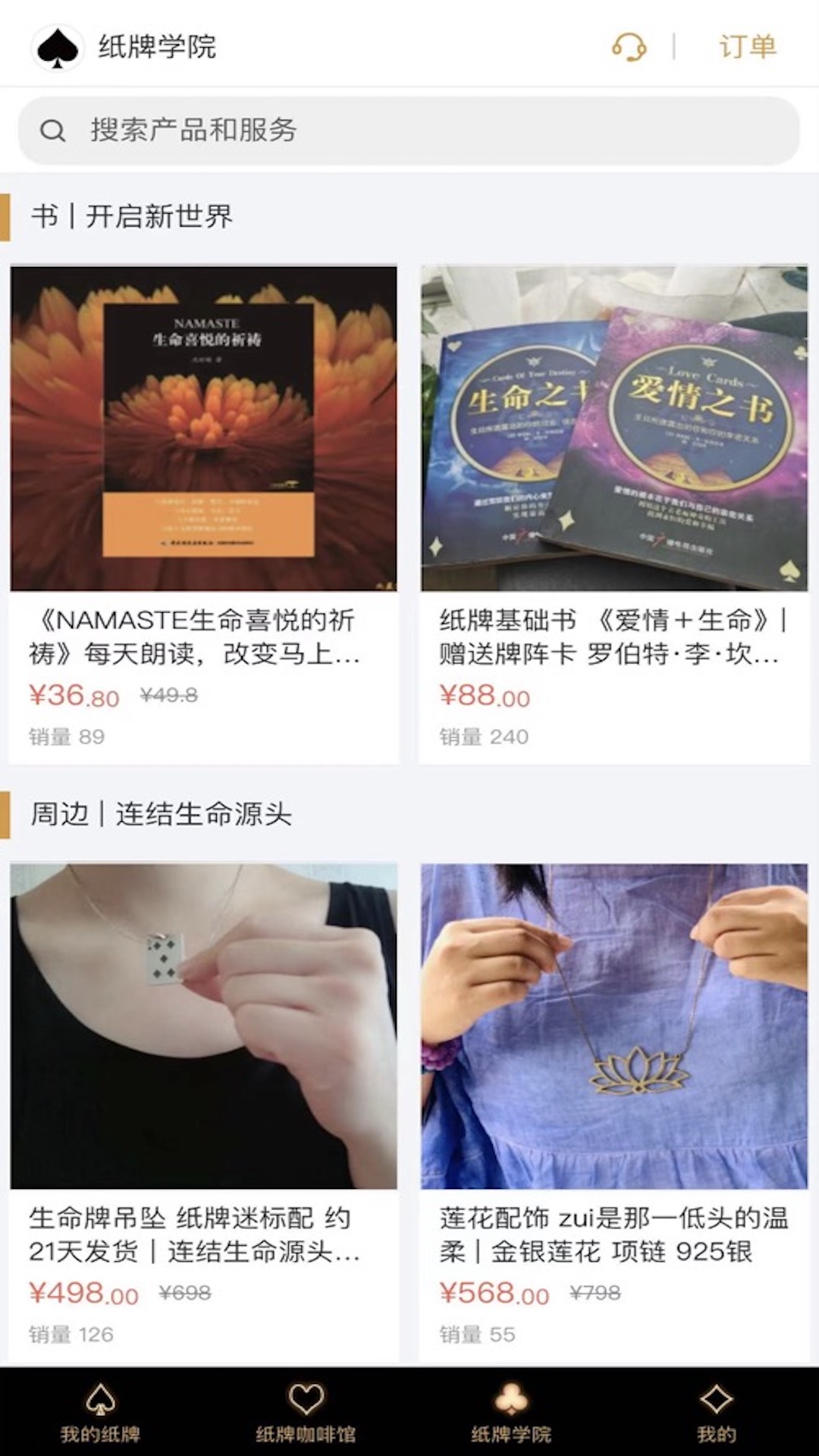Switch to the 纸牌咖啡馆 tab
Viewport: 819px width, 1456px height.
306,1429
